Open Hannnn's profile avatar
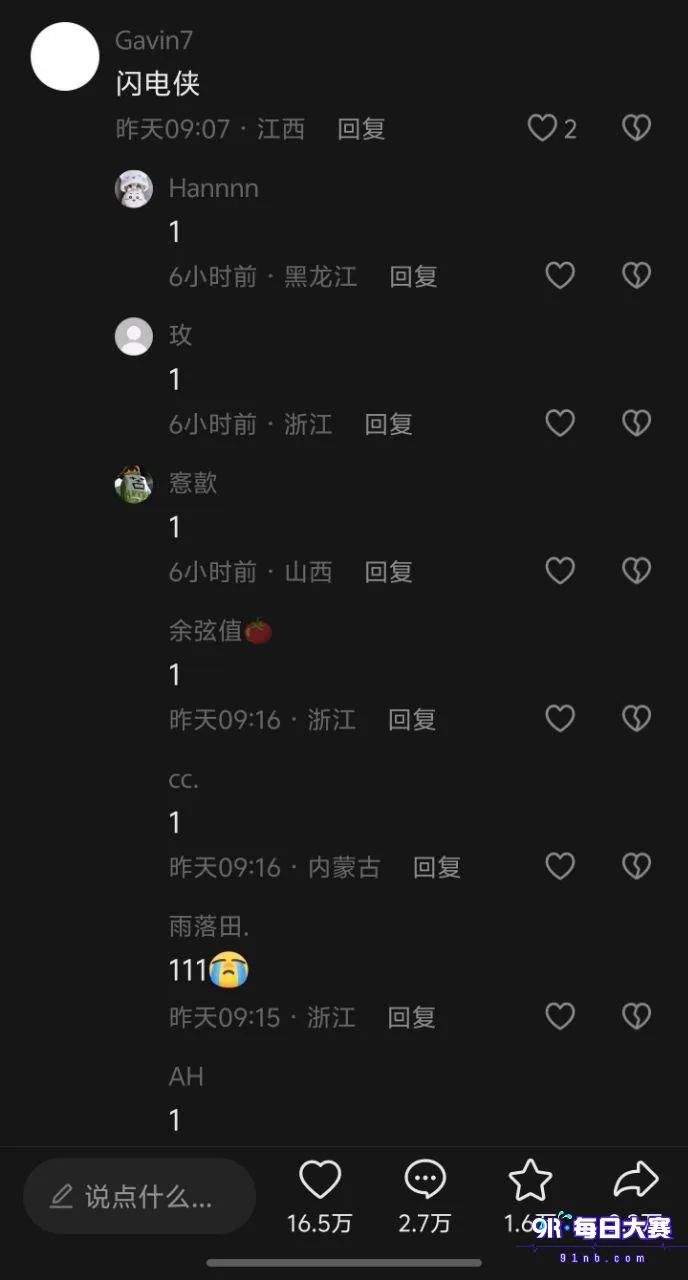Image resolution: width=688 pixels, height=1280 pixels. [x=134, y=189]
